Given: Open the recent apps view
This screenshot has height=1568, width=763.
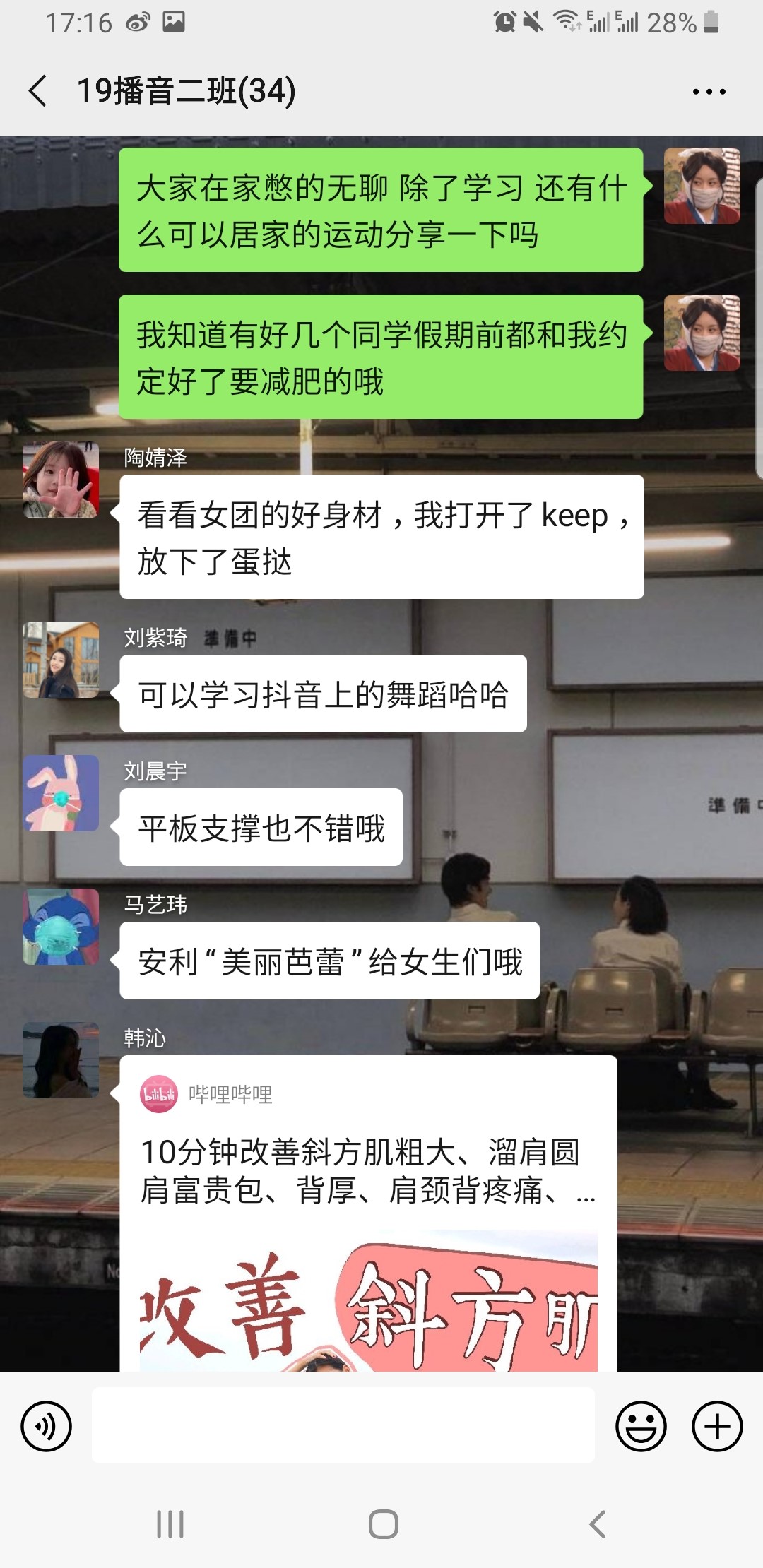Looking at the screenshot, I should pyautogui.click(x=170, y=1524).
